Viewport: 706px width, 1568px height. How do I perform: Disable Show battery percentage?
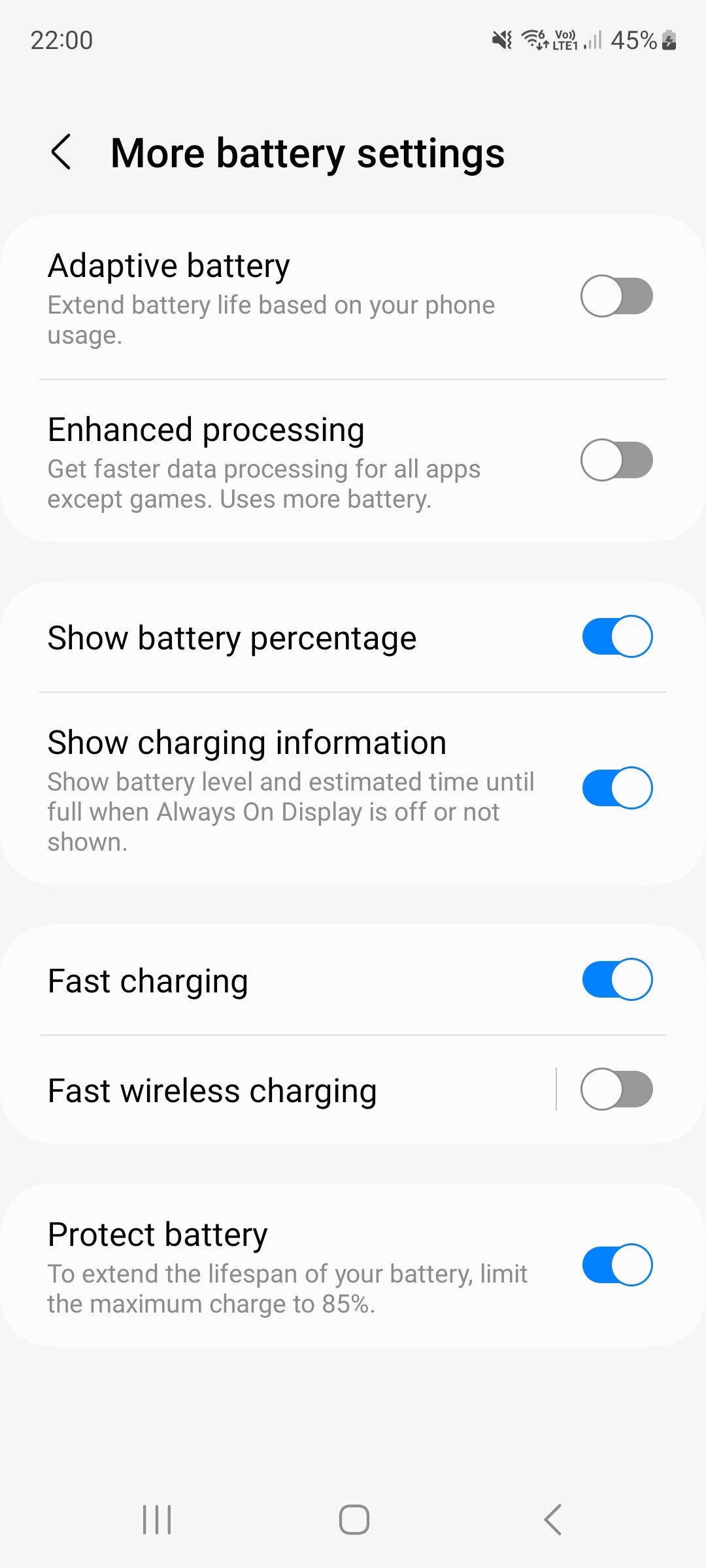[617, 636]
